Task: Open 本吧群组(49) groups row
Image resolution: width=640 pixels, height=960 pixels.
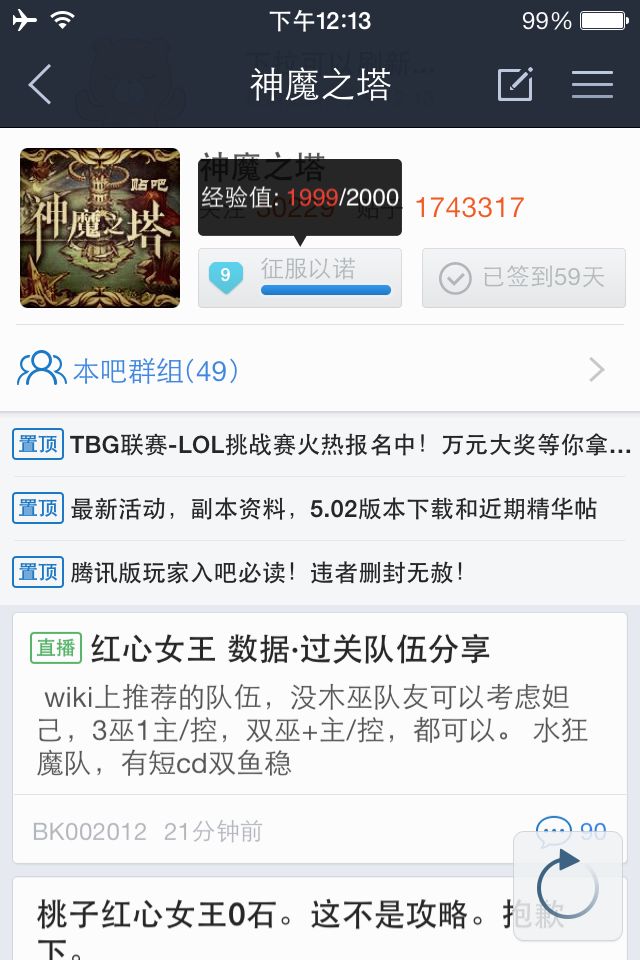Action: tap(320, 370)
